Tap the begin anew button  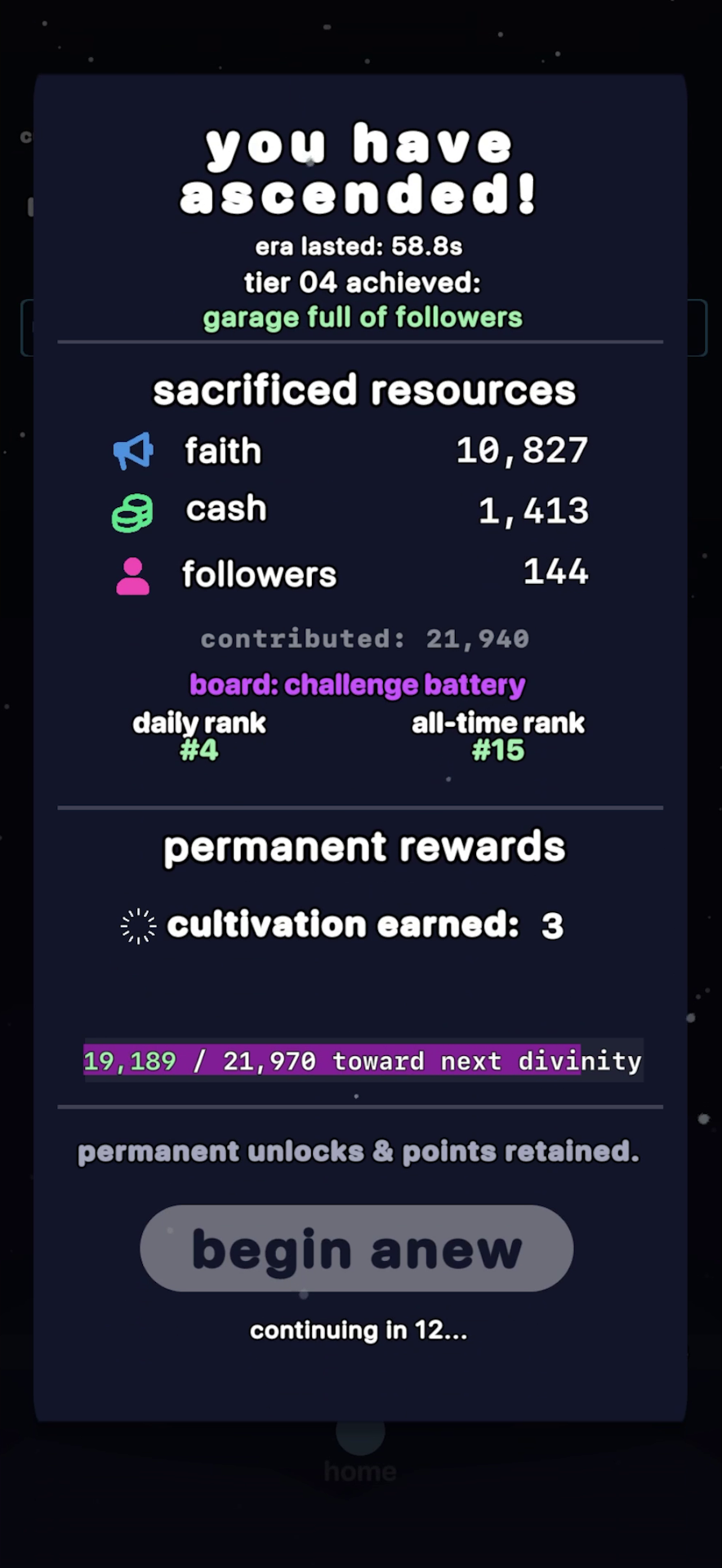(x=357, y=1248)
